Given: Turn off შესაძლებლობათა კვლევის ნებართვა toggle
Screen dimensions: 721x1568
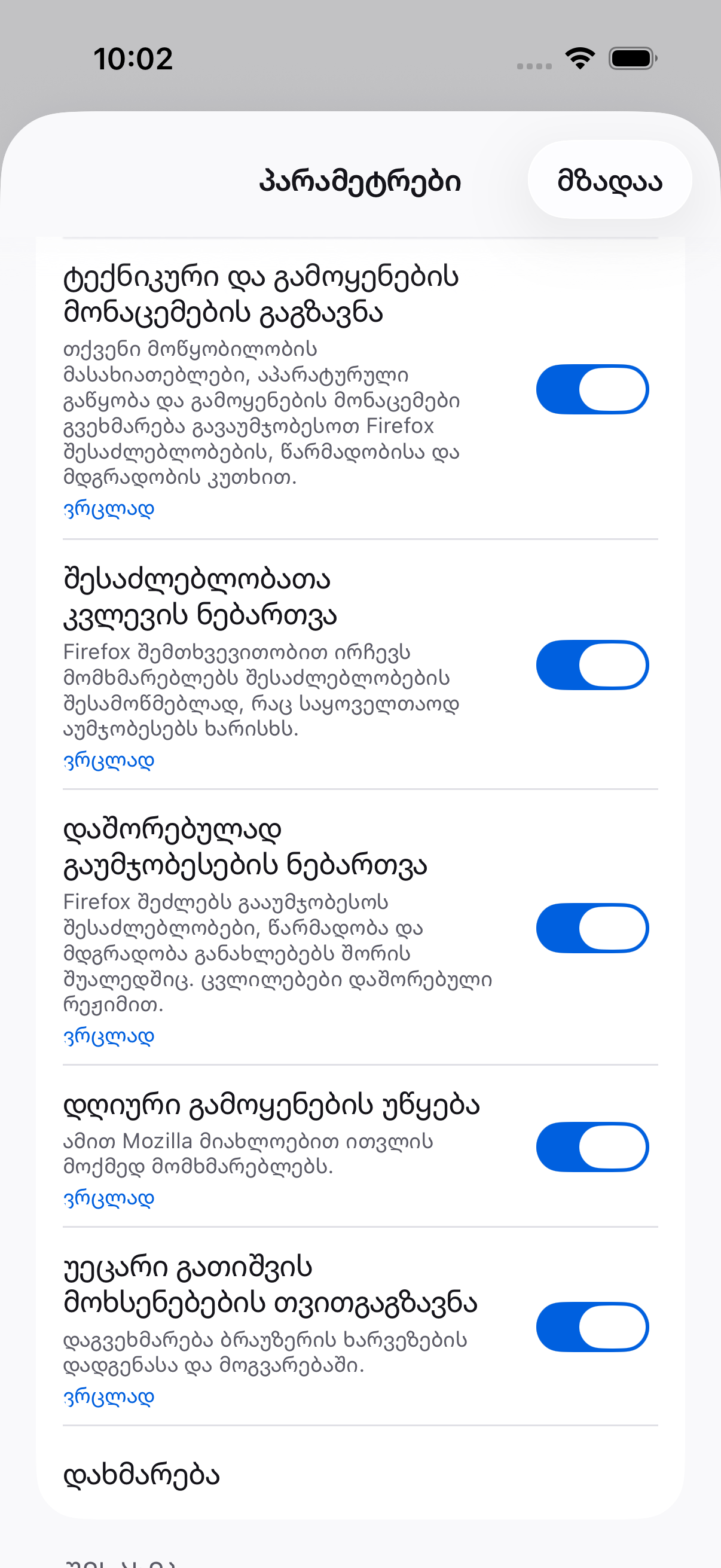Looking at the screenshot, I should pyautogui.click(x=592, y=665).
